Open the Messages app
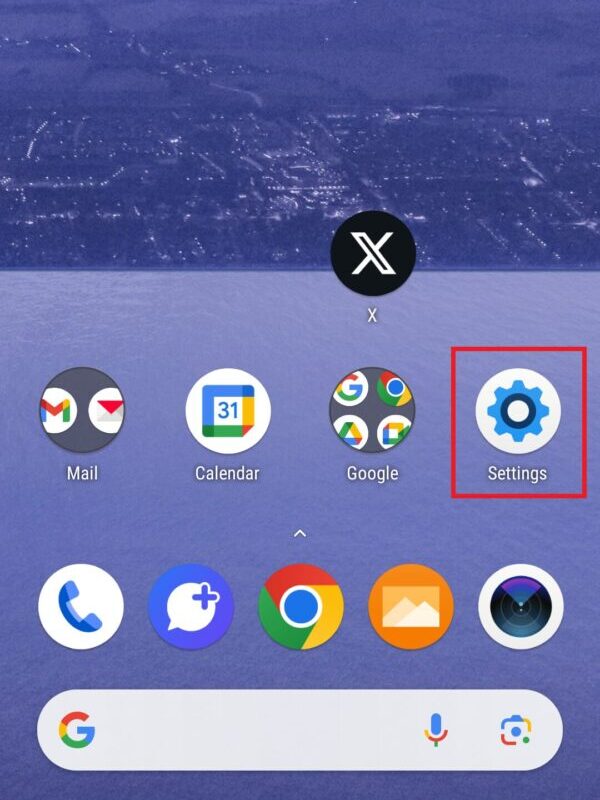The height and width of the screenshot is (800, 600). point(191,607)
